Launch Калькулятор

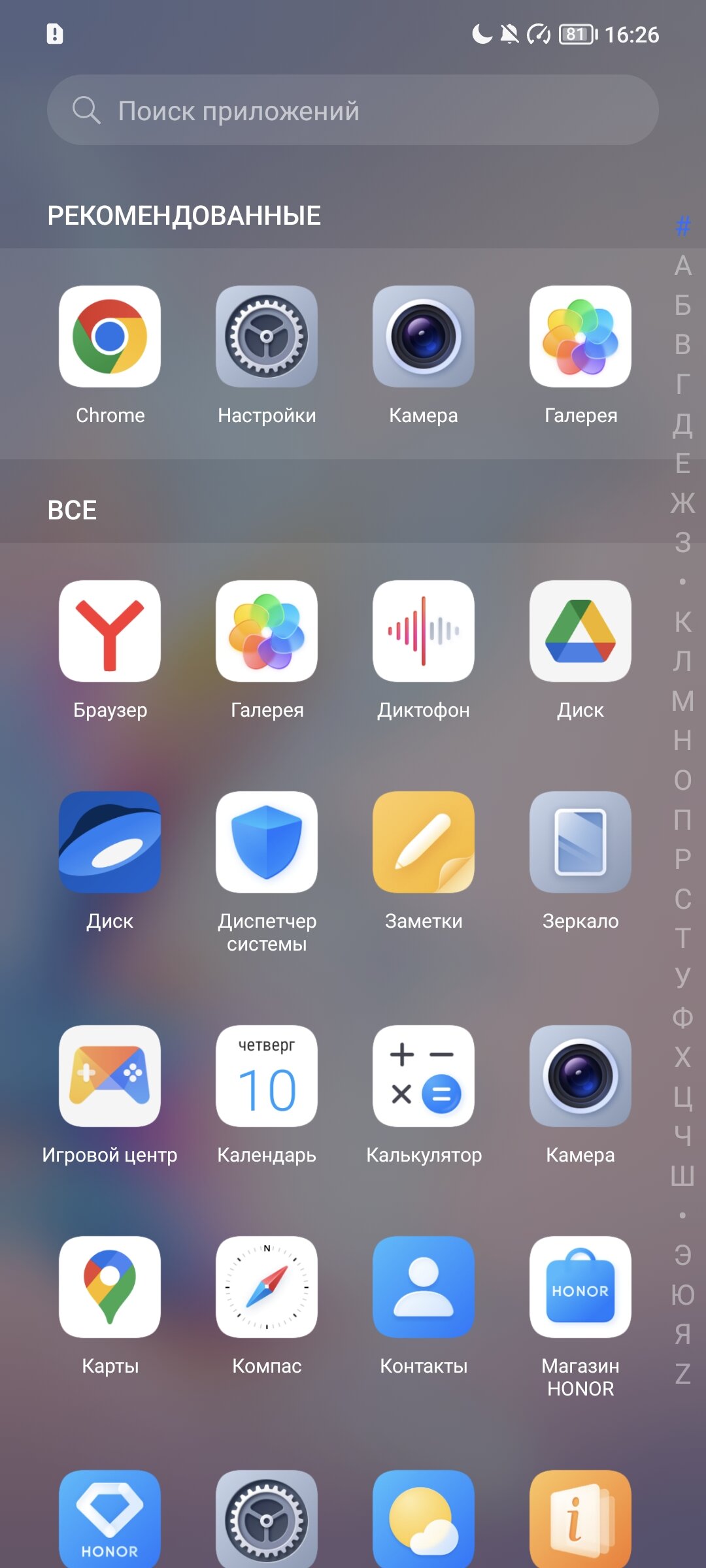[424, 1077]
